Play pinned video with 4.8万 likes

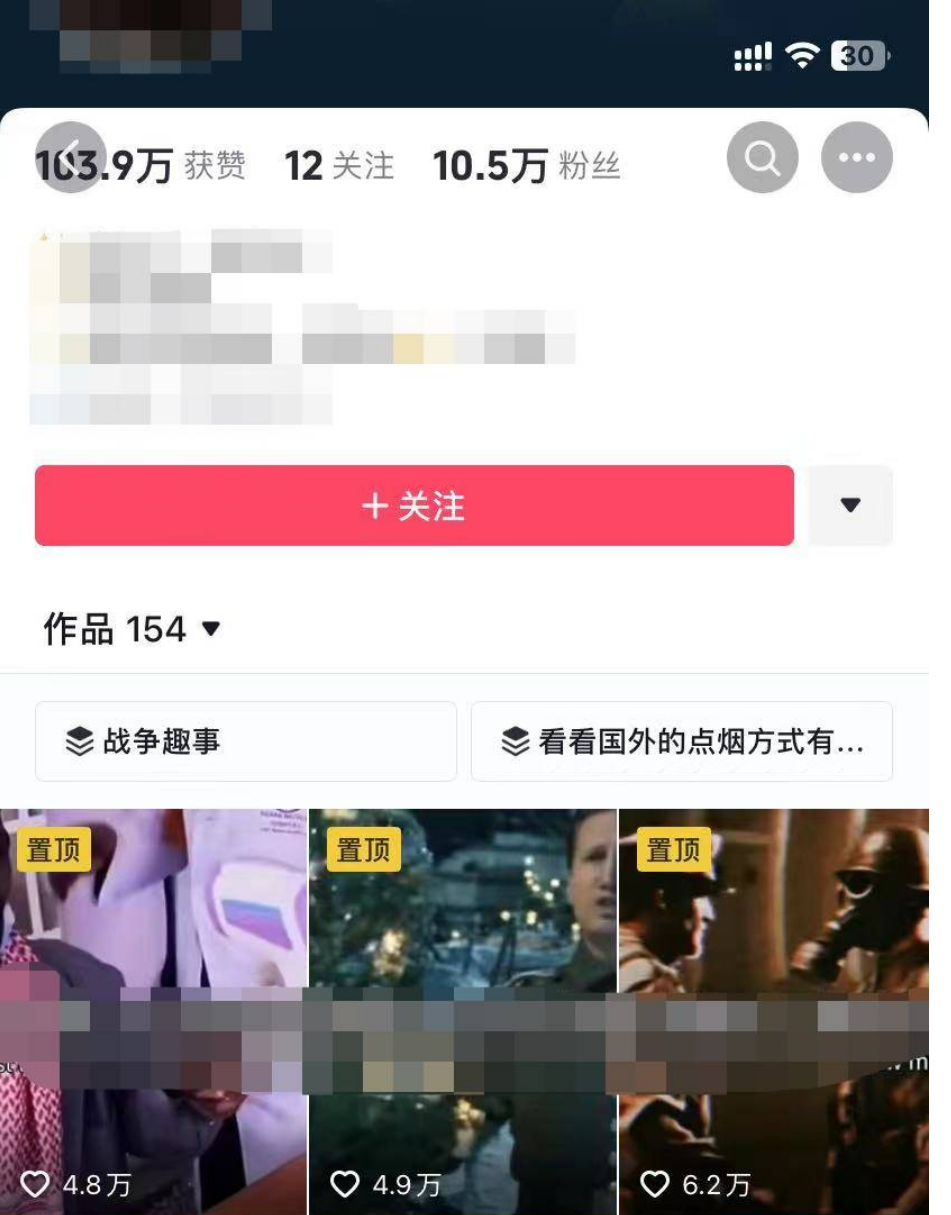(152, 900)
